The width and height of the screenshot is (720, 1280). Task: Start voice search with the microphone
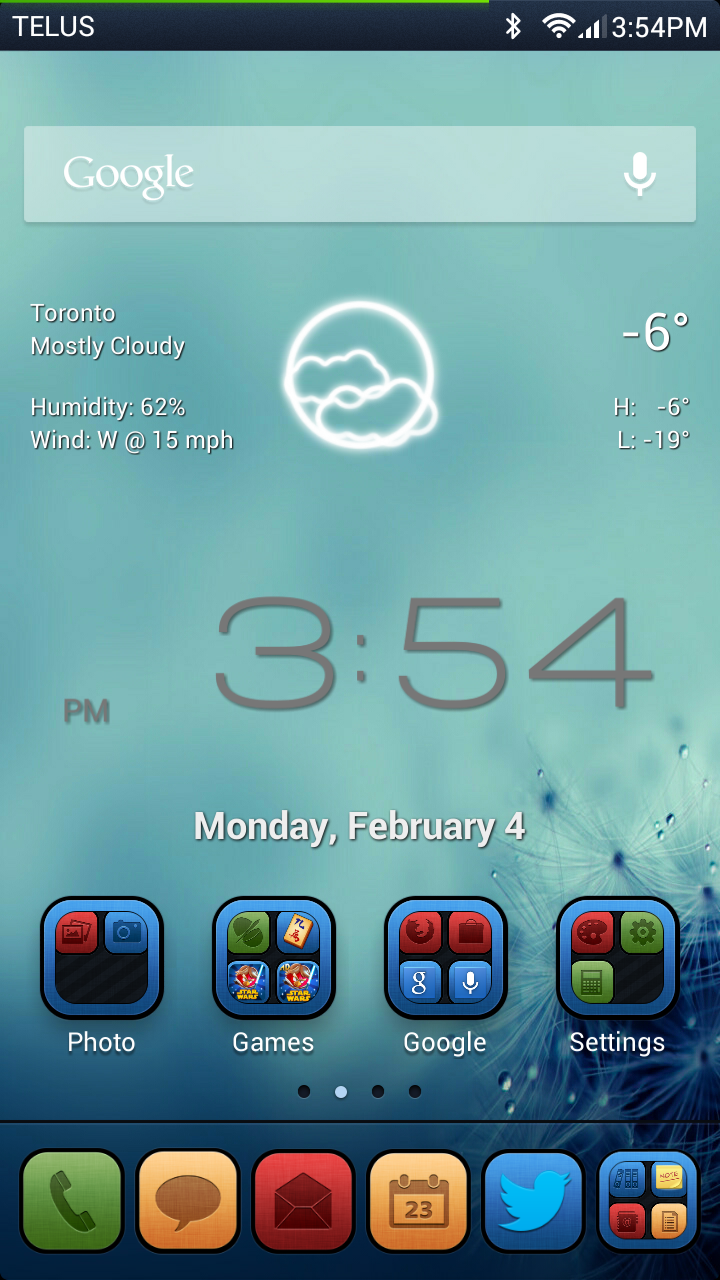pyautogui.click(x=639, y=175)
